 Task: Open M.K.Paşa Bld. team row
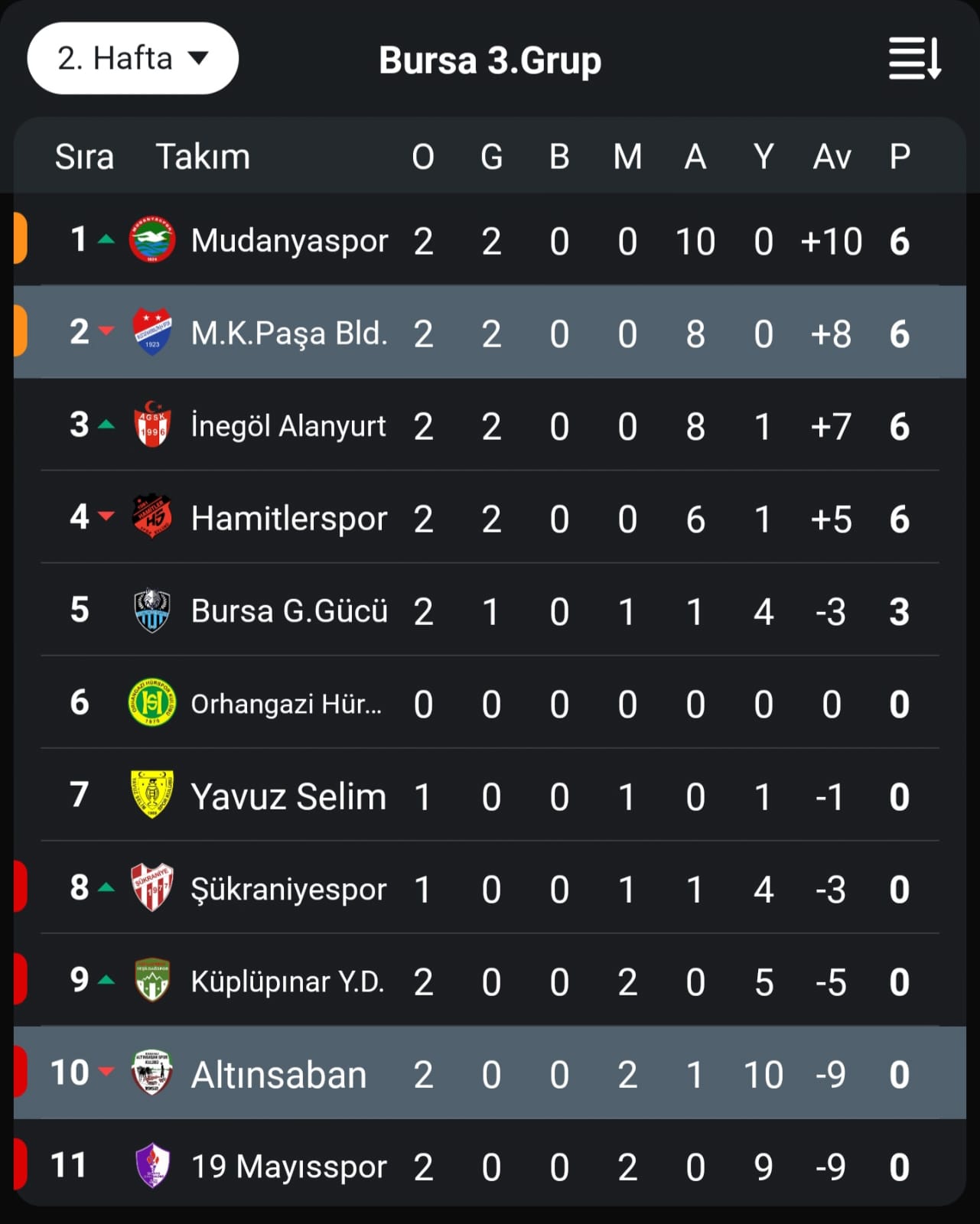coord(289,334)
